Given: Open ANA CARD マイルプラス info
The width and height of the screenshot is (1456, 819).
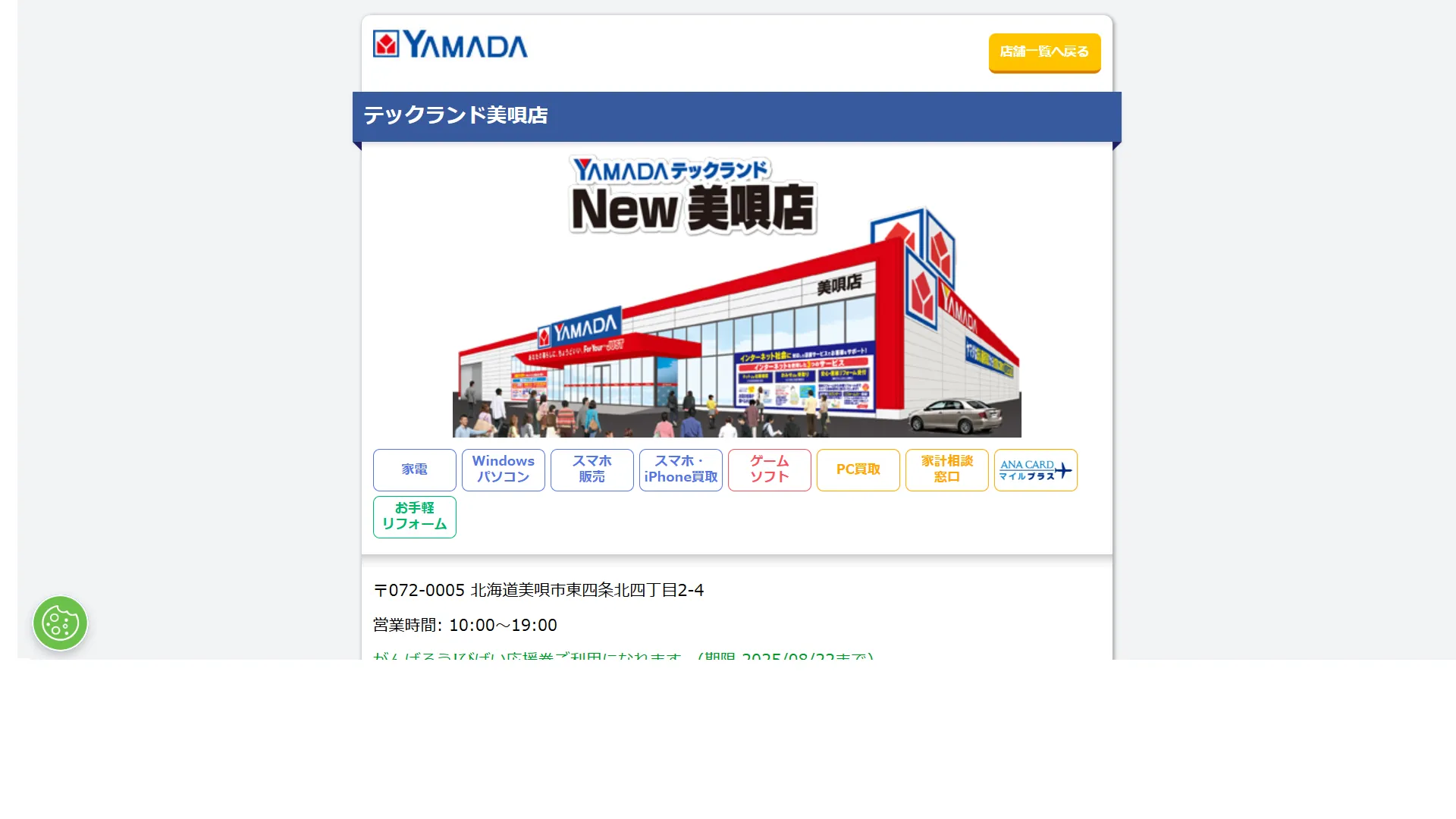Looking at the screenshot, I should [1035, 469].
